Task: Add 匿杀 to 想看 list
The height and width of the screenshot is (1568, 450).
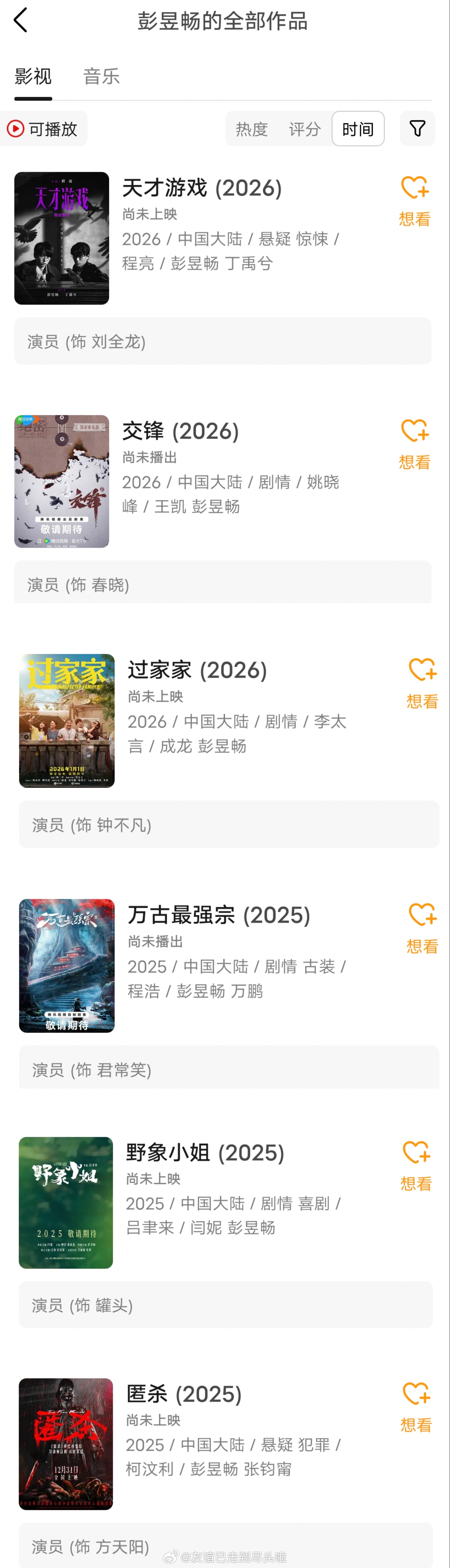Action: coord(416,1406)
